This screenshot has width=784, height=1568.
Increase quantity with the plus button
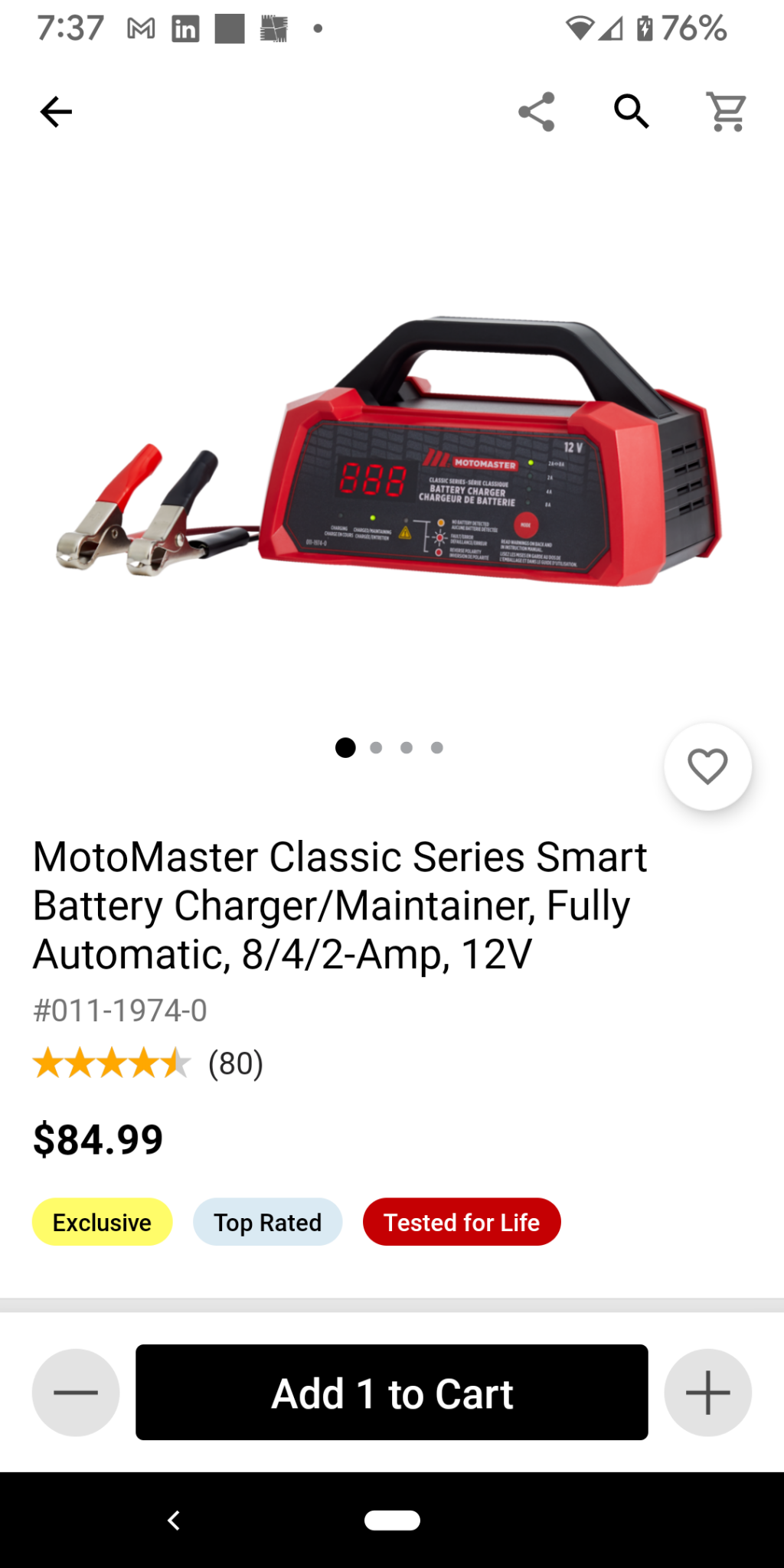pyautogui.click(x=707, y=1393)
